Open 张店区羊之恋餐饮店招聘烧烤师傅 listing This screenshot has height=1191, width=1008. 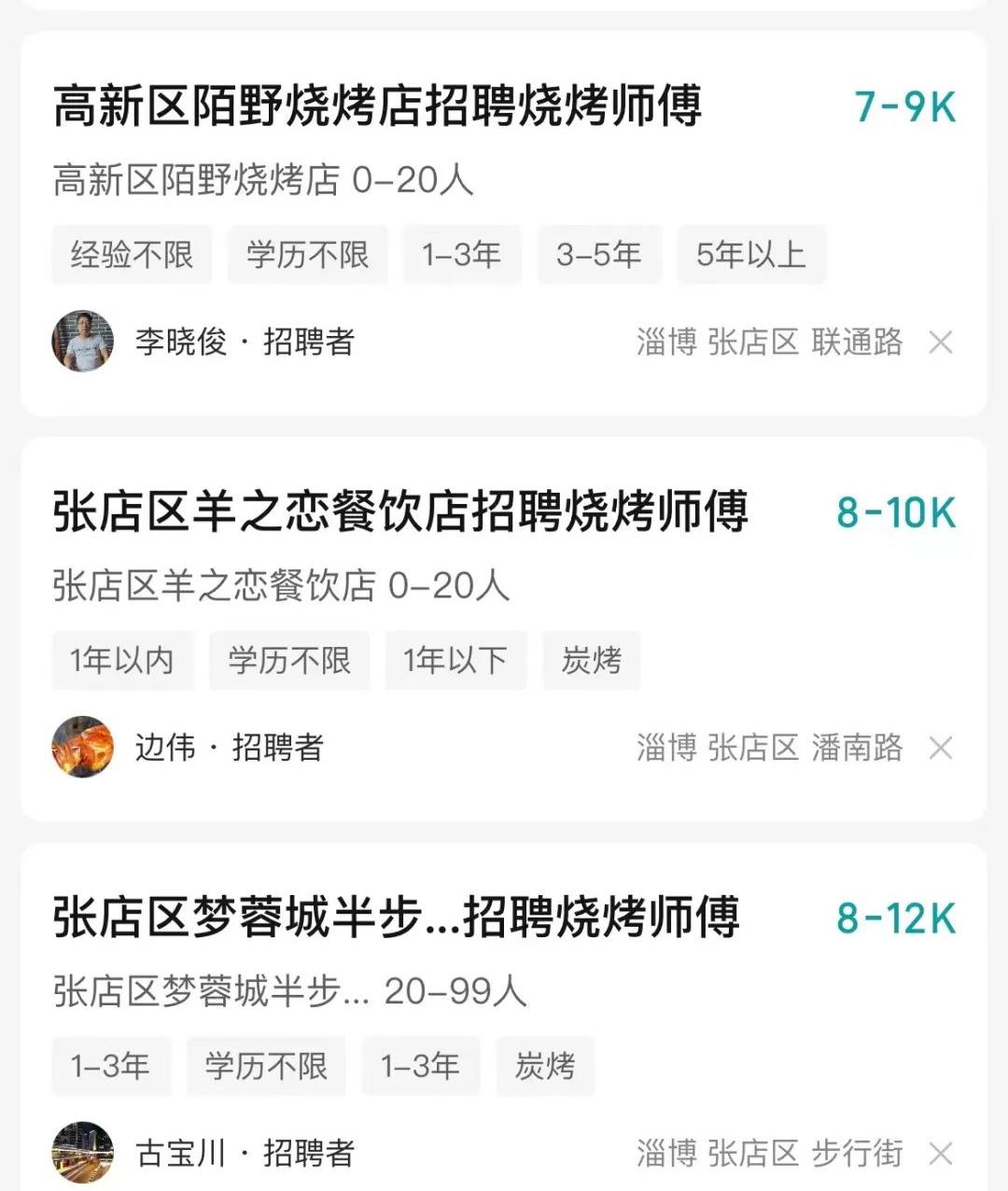click(401, 511)
